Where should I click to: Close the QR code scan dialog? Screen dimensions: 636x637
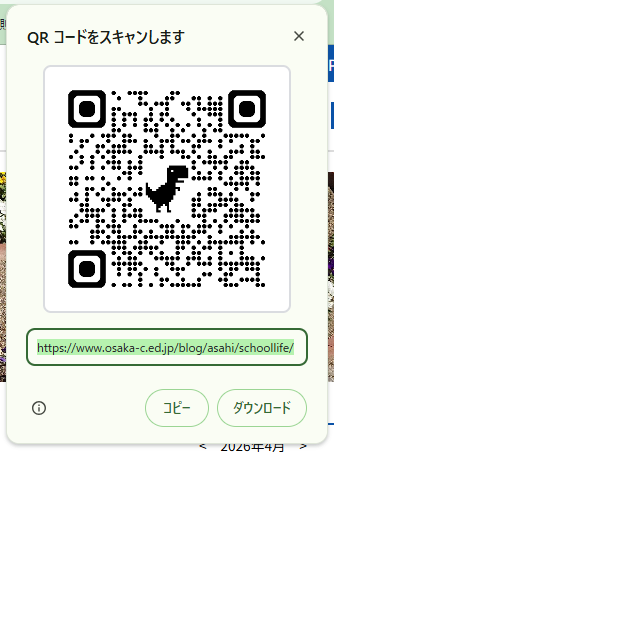299,37
